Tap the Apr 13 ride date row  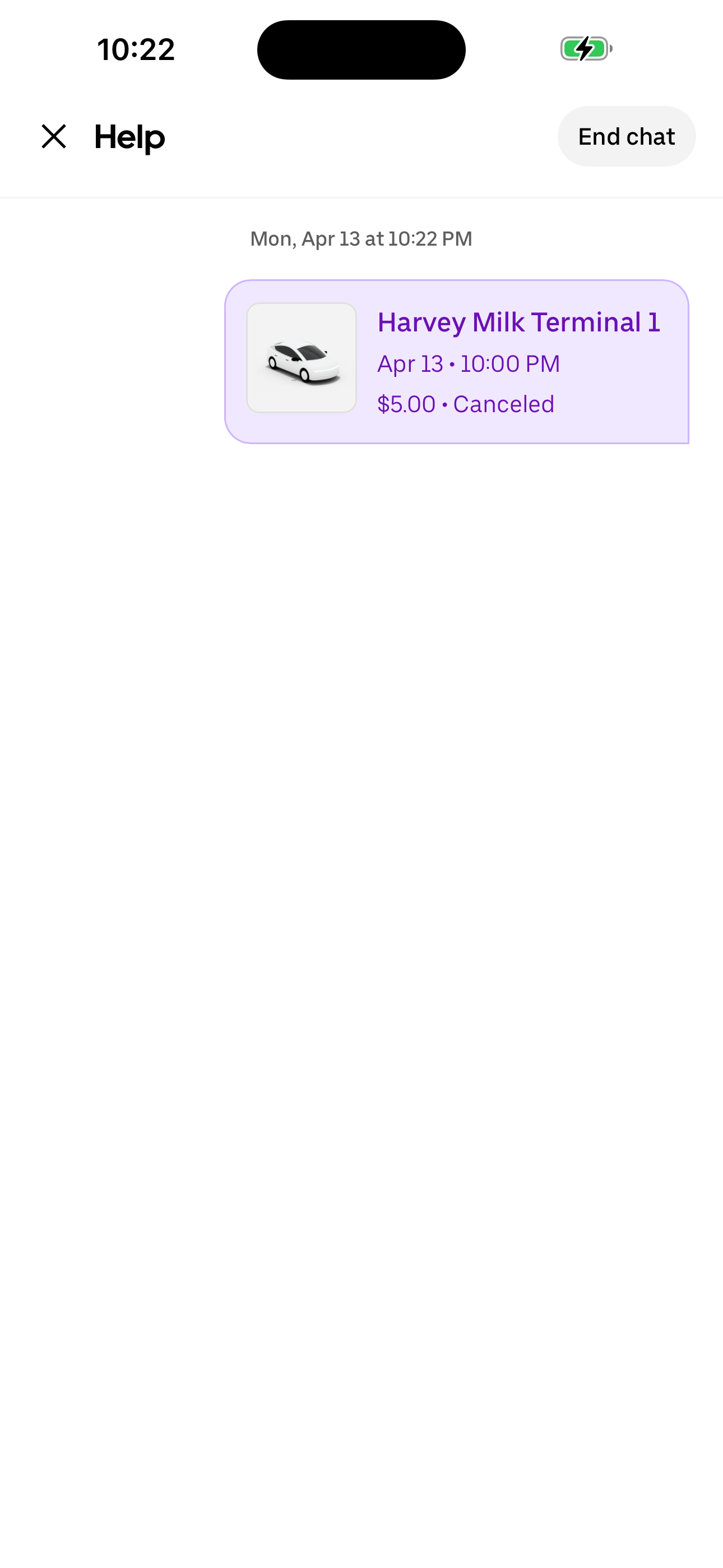(469, 363)
